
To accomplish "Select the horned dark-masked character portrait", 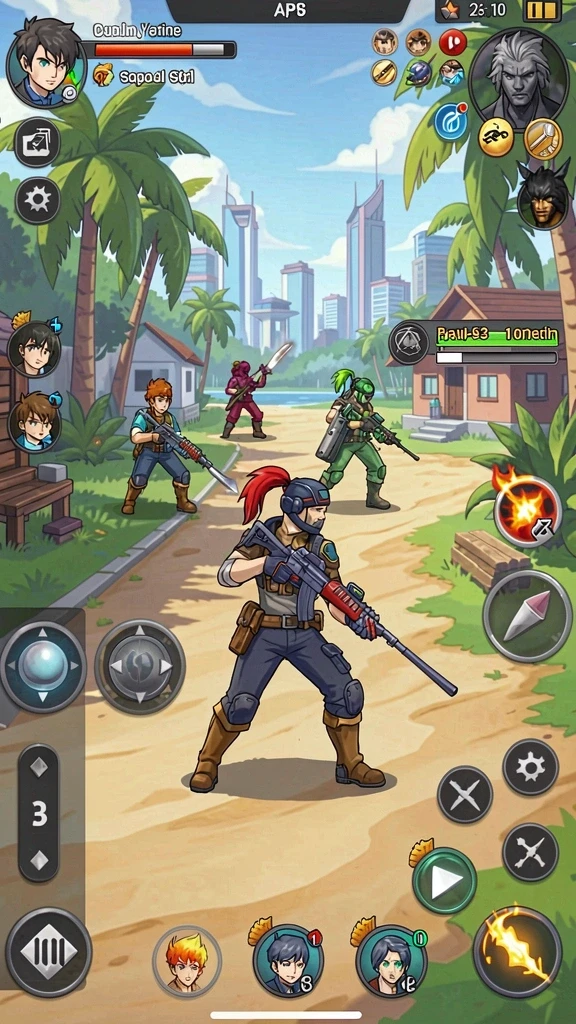I will [x=543, y=195].
